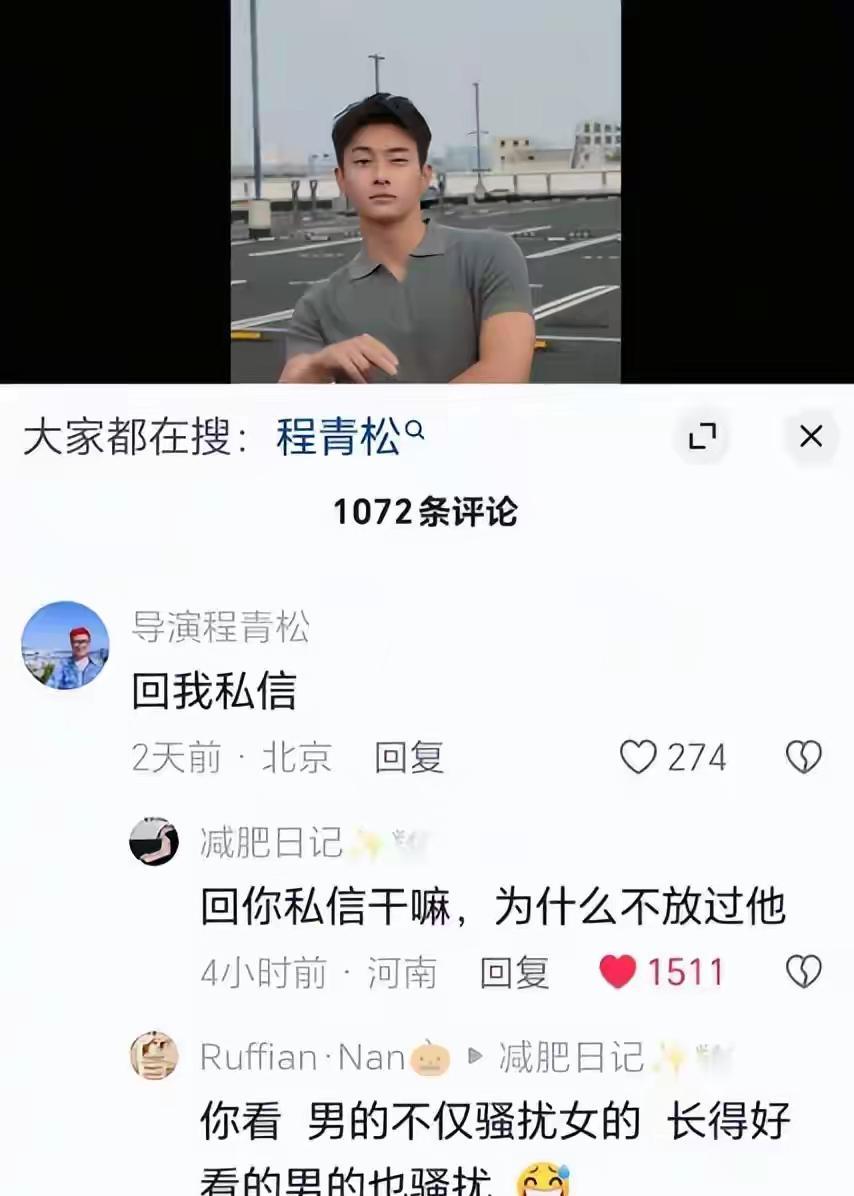
Task: Open the username 导演程青松
Action: point(220,628)
